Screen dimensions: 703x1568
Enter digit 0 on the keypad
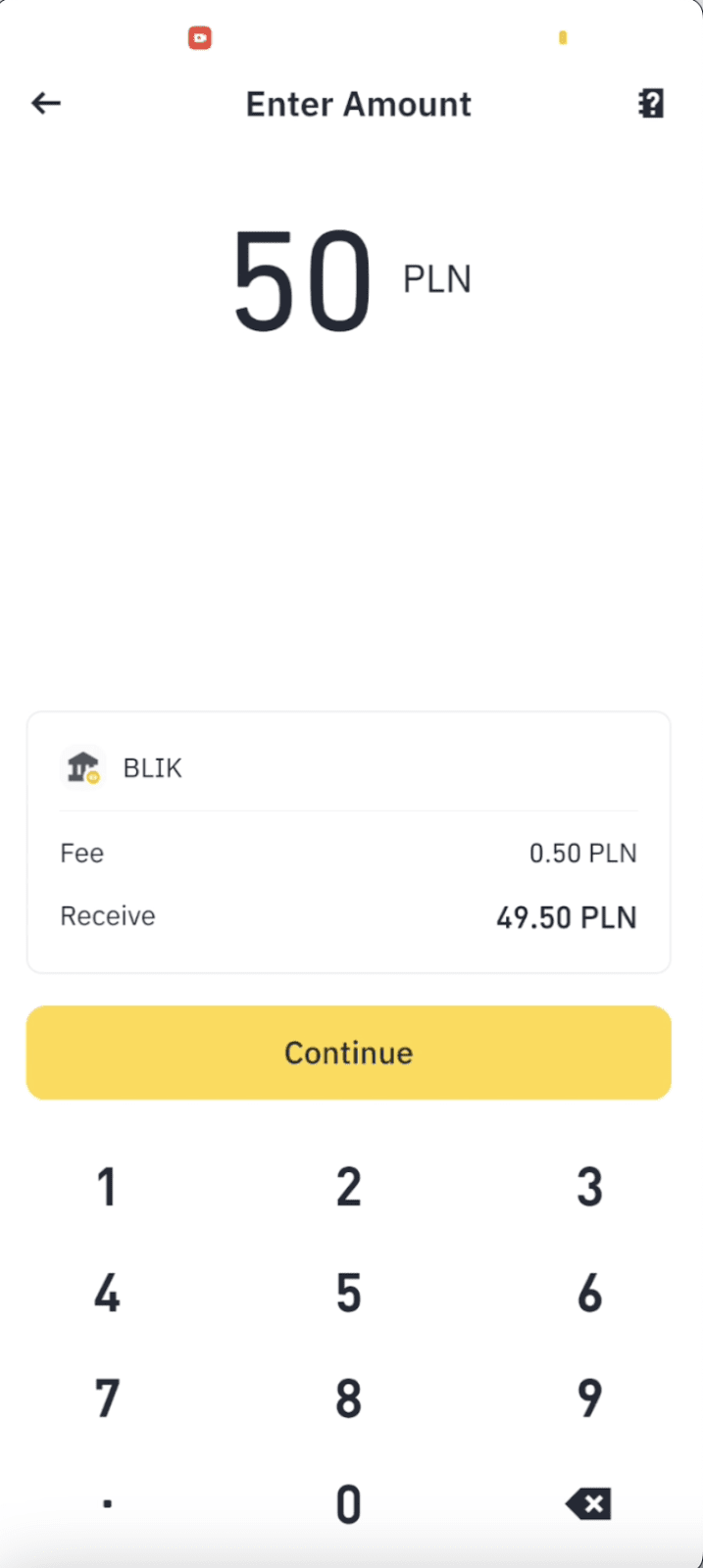[349, 1504]
